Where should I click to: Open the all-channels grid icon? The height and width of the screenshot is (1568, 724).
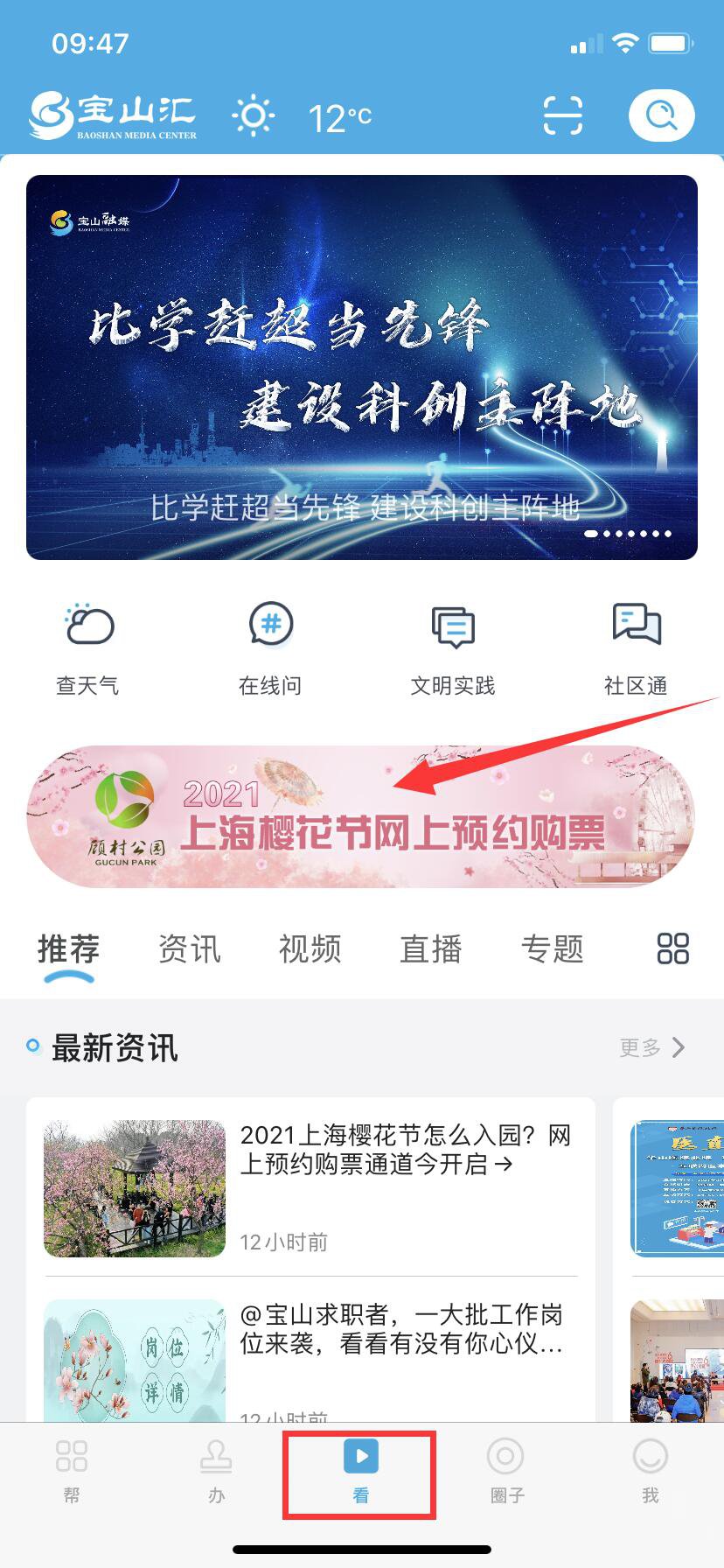[x=672, y=948]
